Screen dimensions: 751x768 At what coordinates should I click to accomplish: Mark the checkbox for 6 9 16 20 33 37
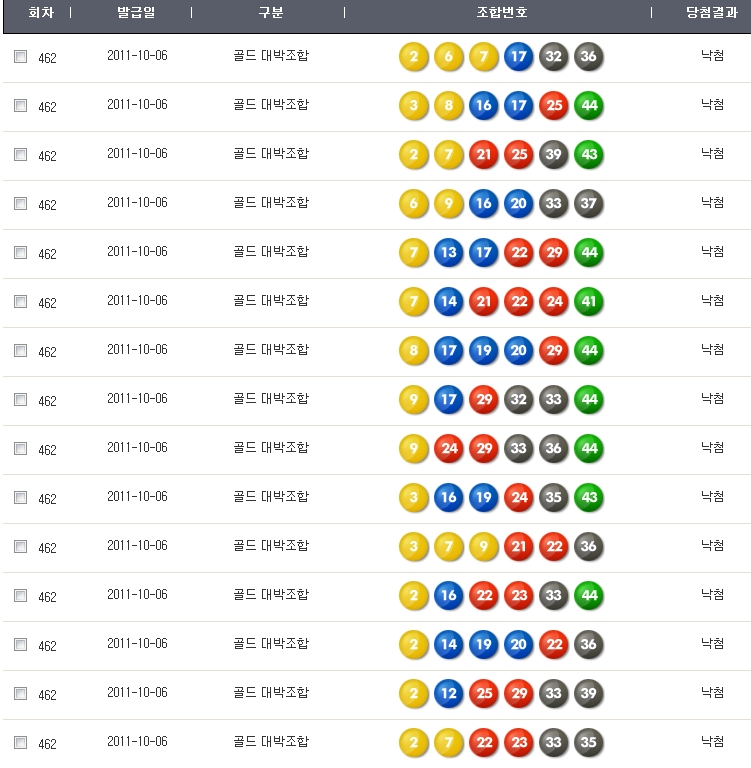click(x=20, y=204)
